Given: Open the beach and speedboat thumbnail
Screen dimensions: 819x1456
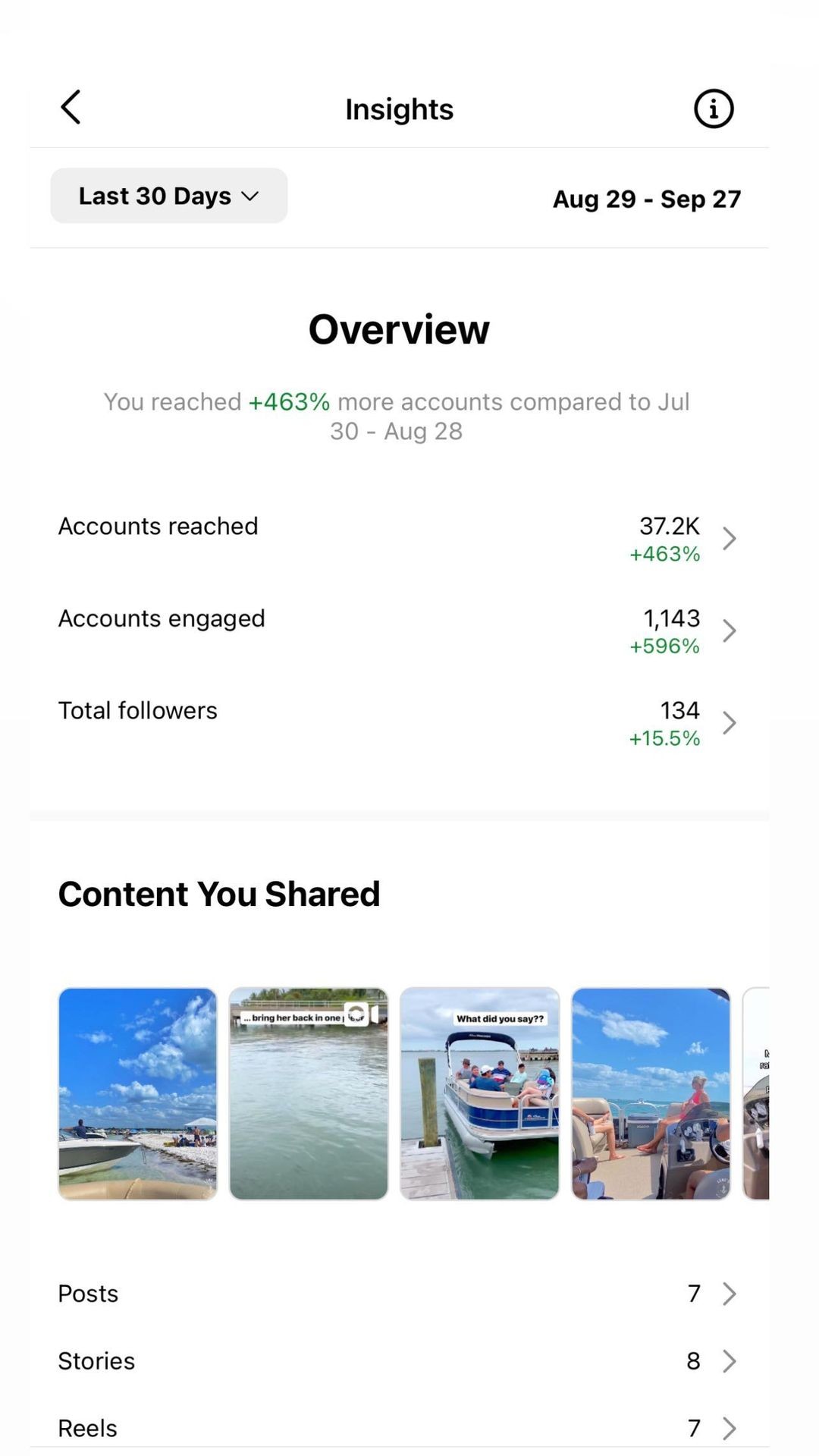Looking at the screenshot, I should 137,1093.
